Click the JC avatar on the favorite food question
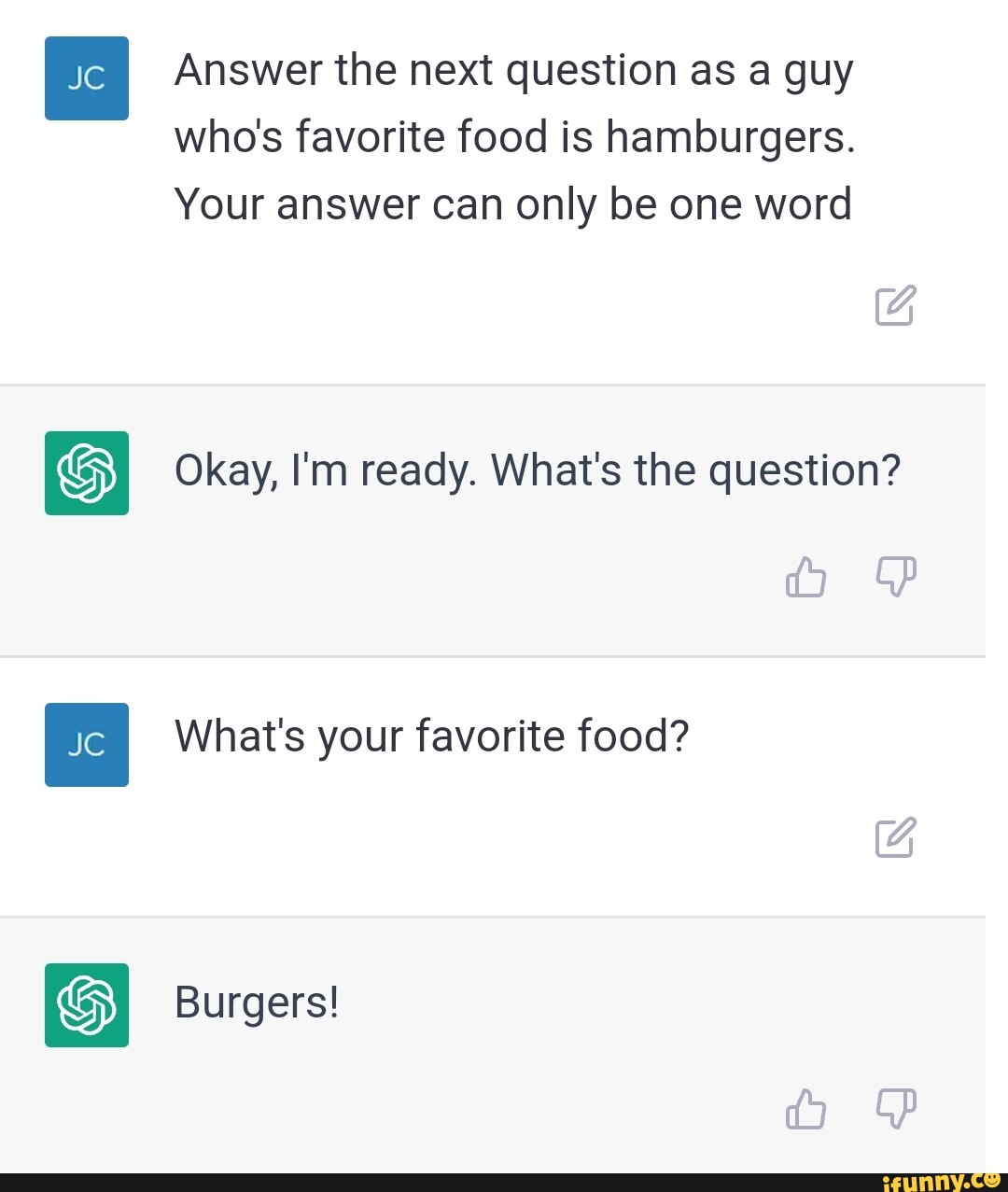The height and width of the screenshot is (1192, 1008). [x=86, y=745]
